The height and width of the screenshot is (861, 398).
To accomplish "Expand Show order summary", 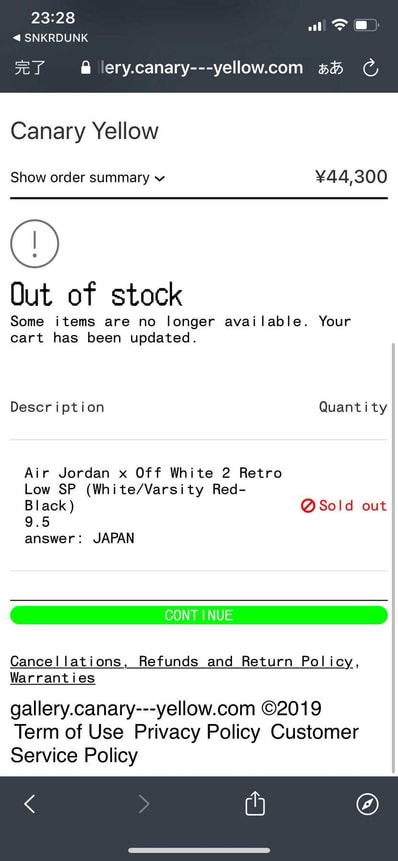I will (x=88, y=177).
